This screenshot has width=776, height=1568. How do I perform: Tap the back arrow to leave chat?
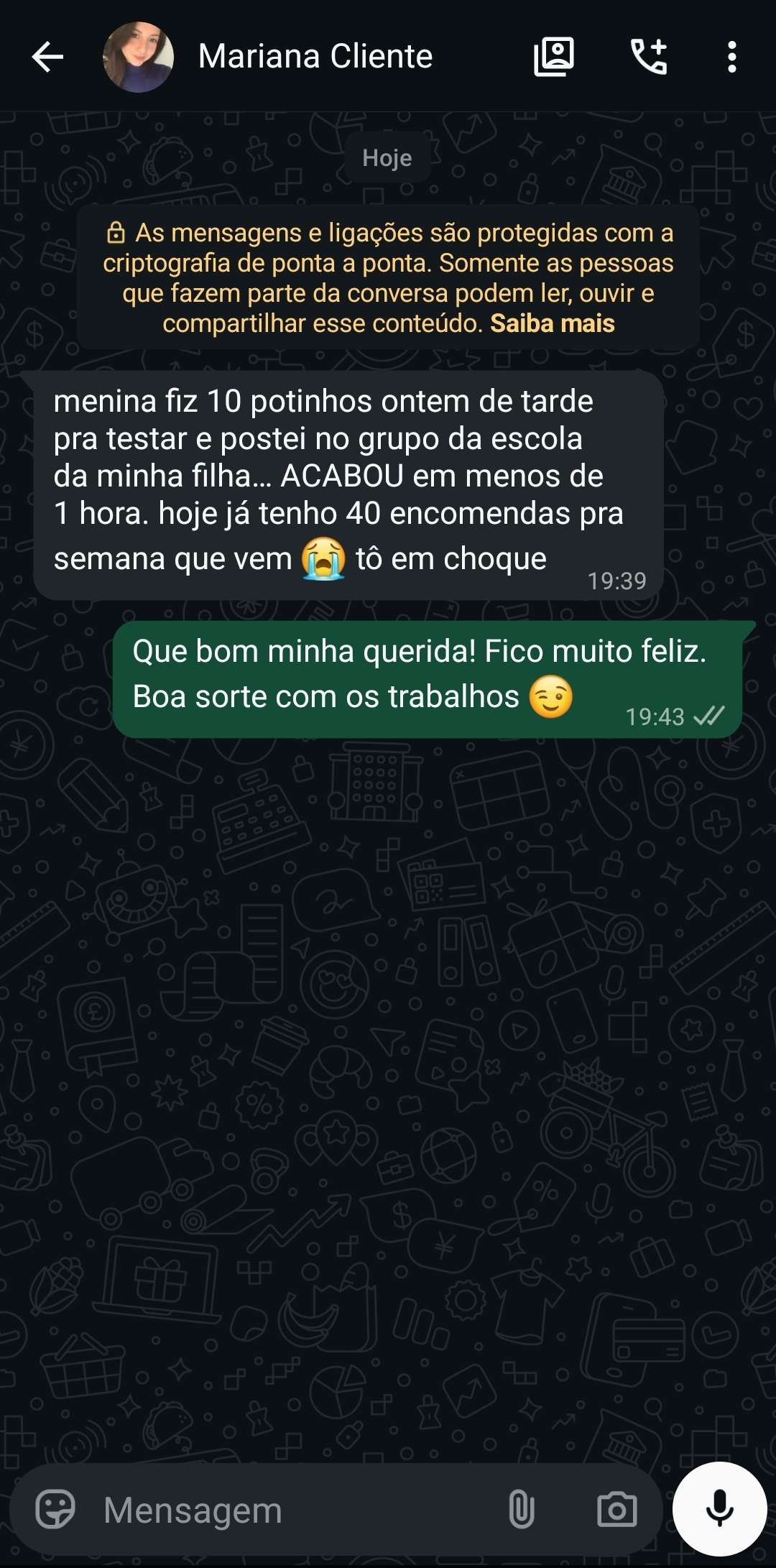tap(46, 56)
